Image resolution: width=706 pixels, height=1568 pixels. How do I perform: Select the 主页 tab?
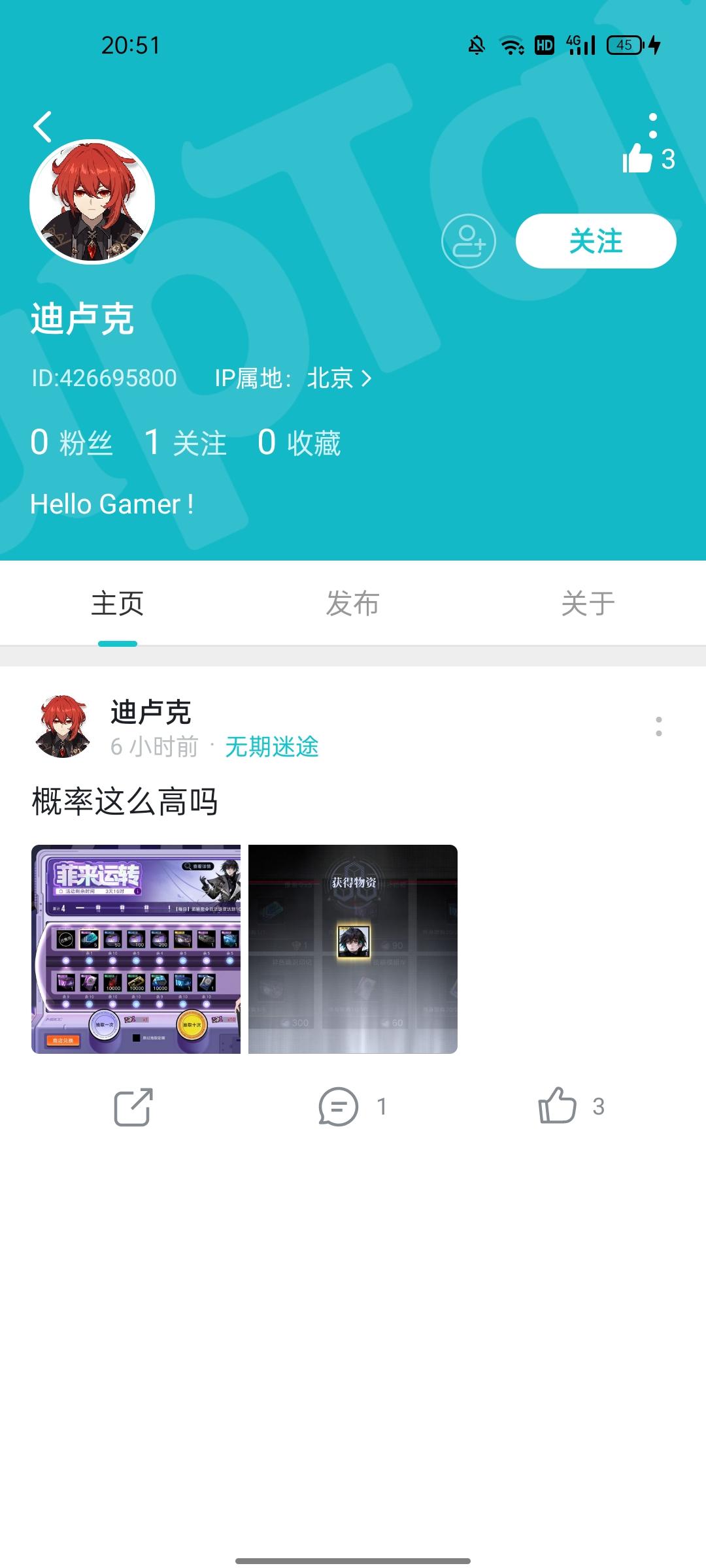click(x=118, y=604)
